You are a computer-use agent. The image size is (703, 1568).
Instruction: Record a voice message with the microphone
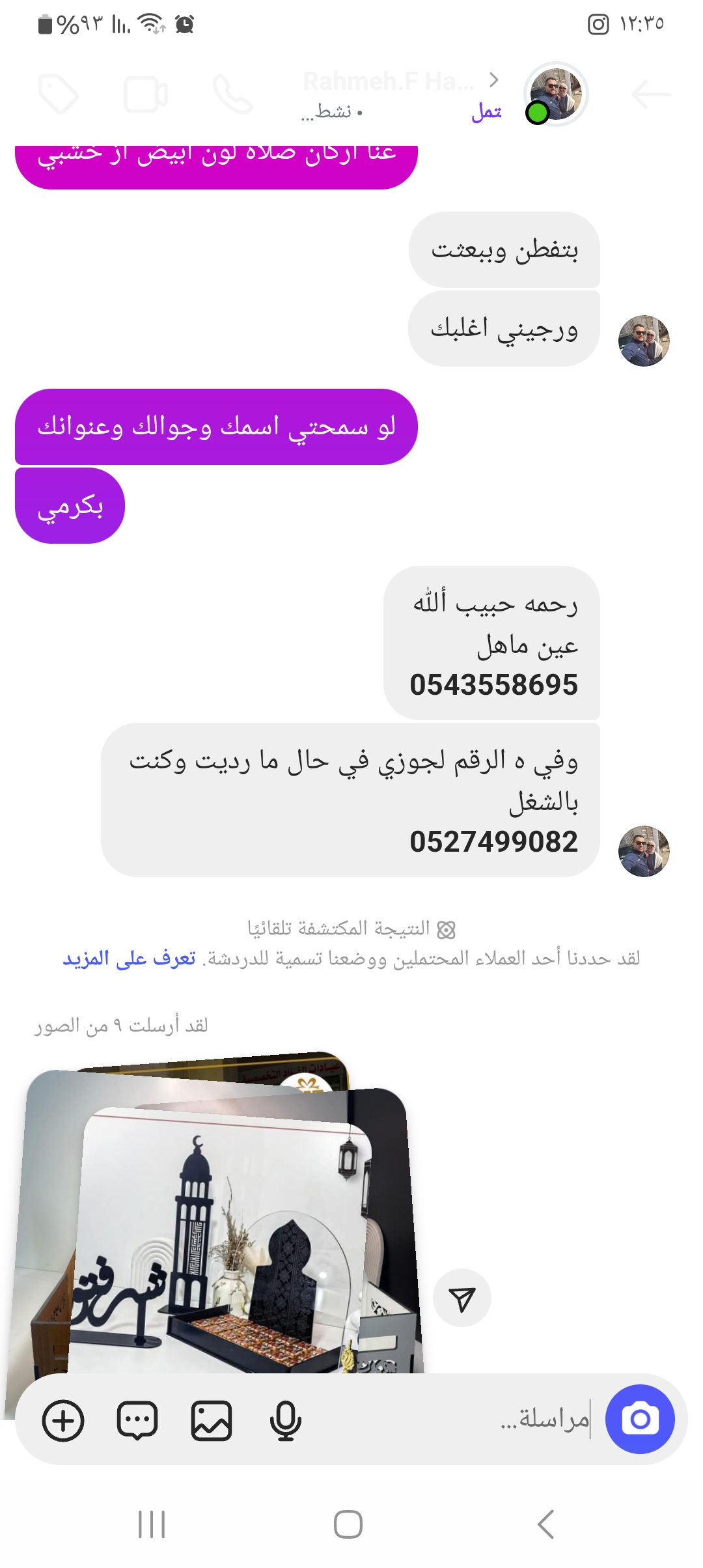(x=285, y=1420)
